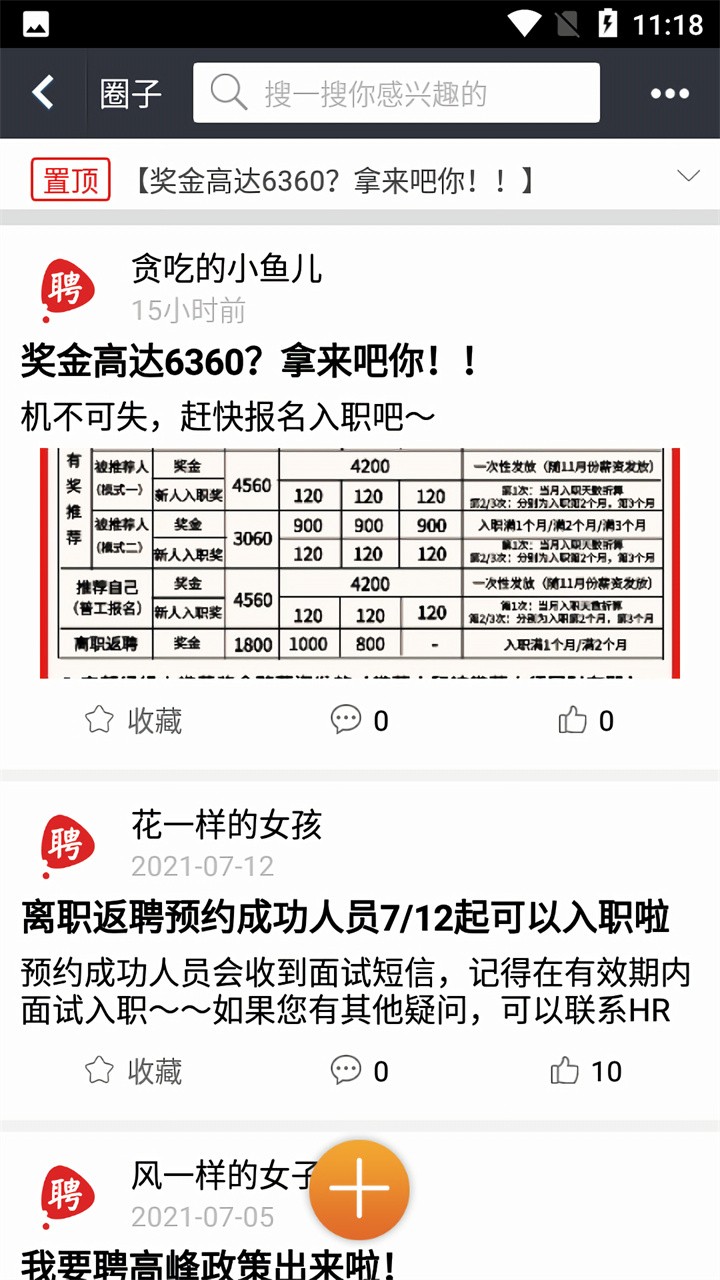Like the post by 花一样的女孩
The image size is (720, 1280).
click(x=586, y=1071)
